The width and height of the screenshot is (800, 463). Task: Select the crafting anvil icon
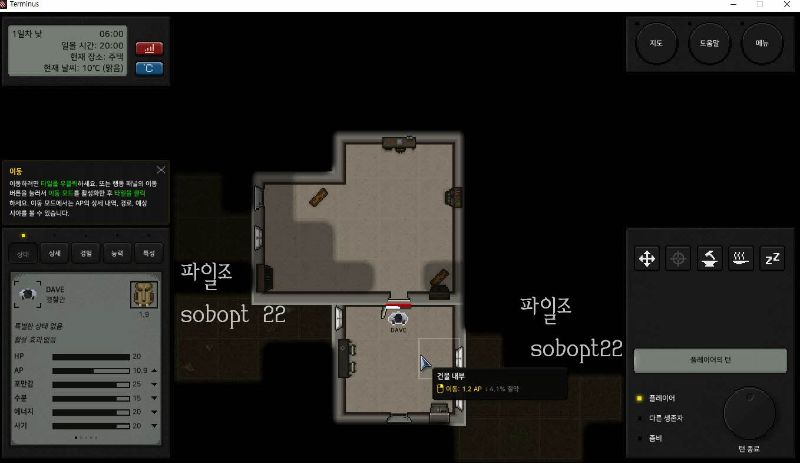click(709, 259)
